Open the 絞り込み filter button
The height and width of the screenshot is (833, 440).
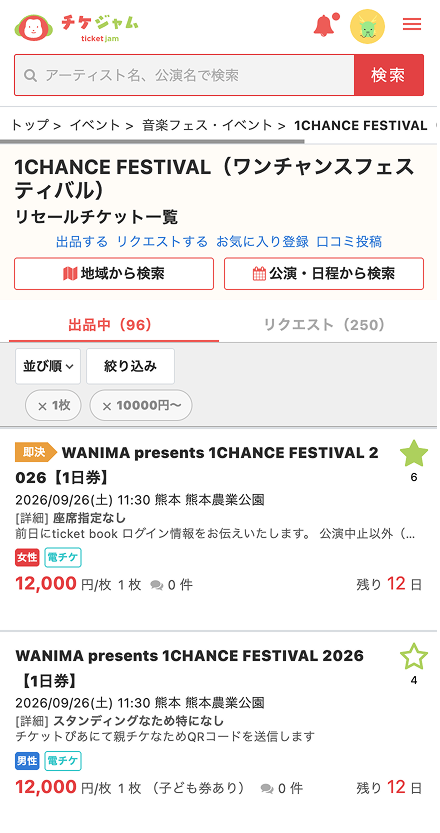pyautogui.click(x=130, y=366)
